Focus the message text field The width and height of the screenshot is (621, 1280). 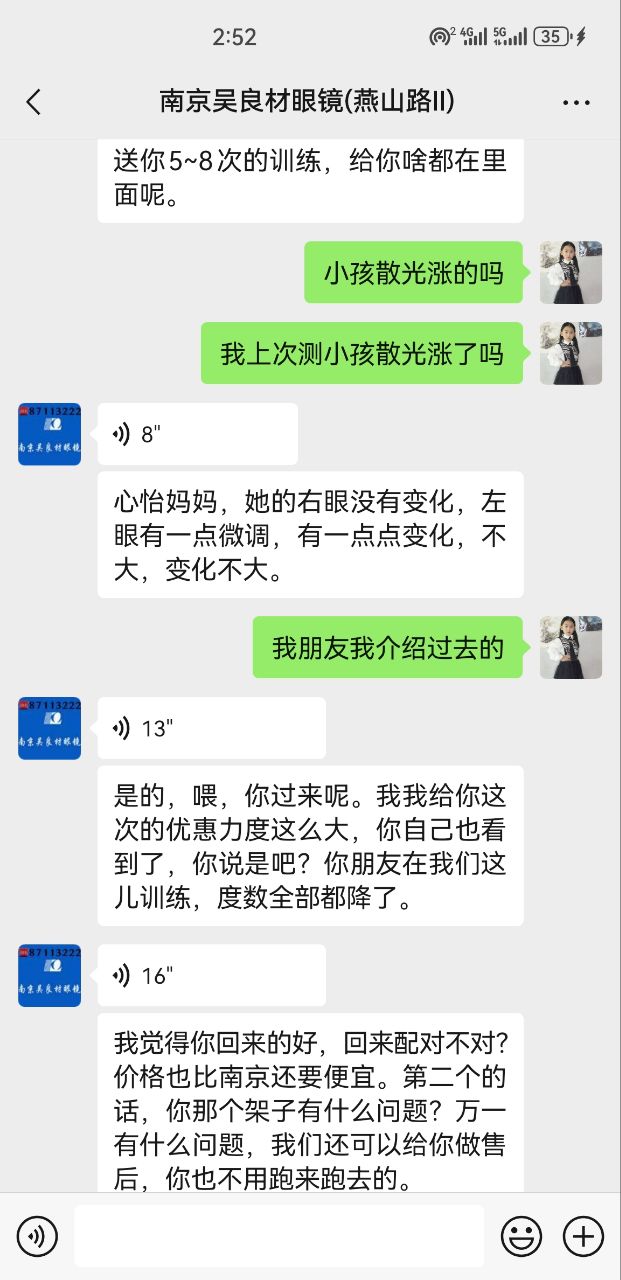(279, 1237)
